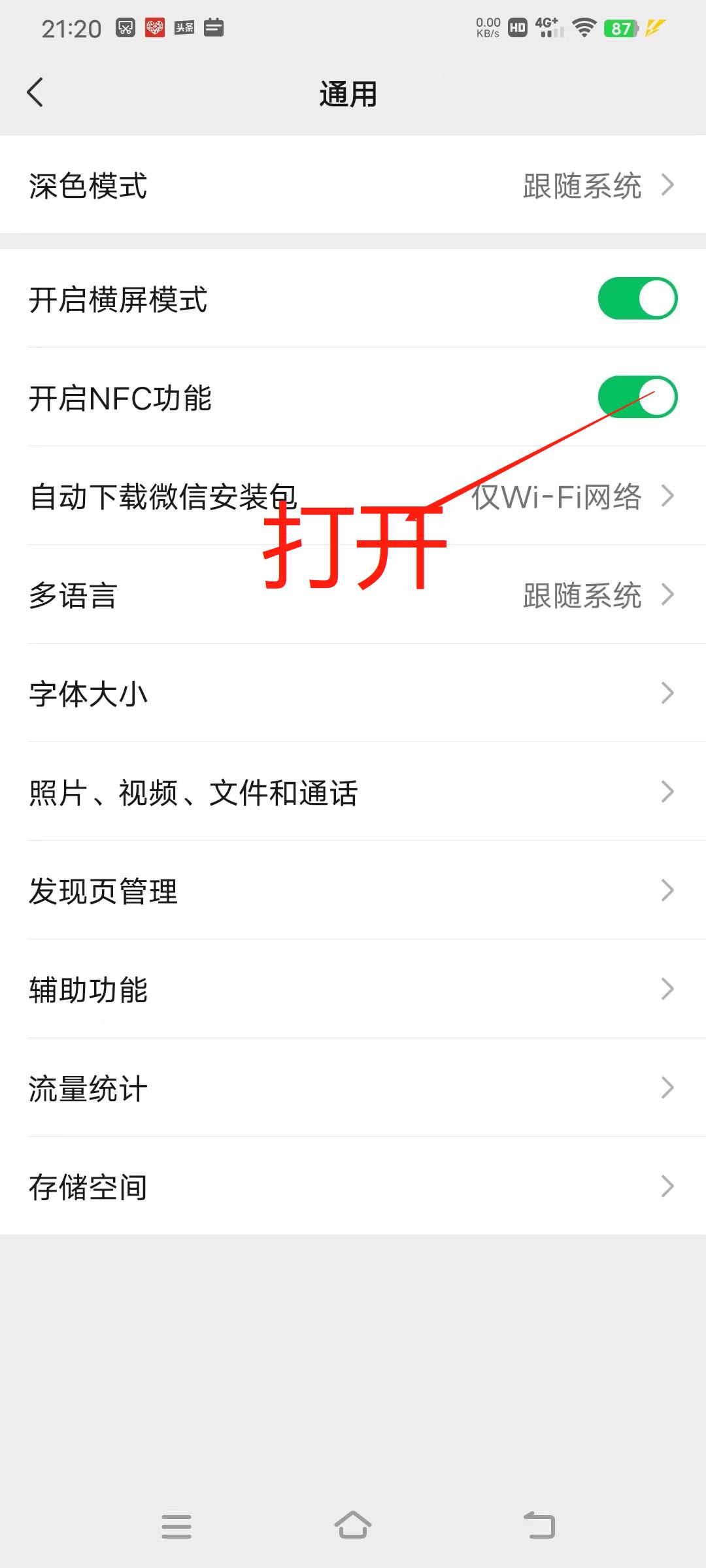The width and height of the screenshot is (706, 1568).
Task: Tap the calendar icon in the status bar
Action: pyautogui.click(x=213, y=27)
